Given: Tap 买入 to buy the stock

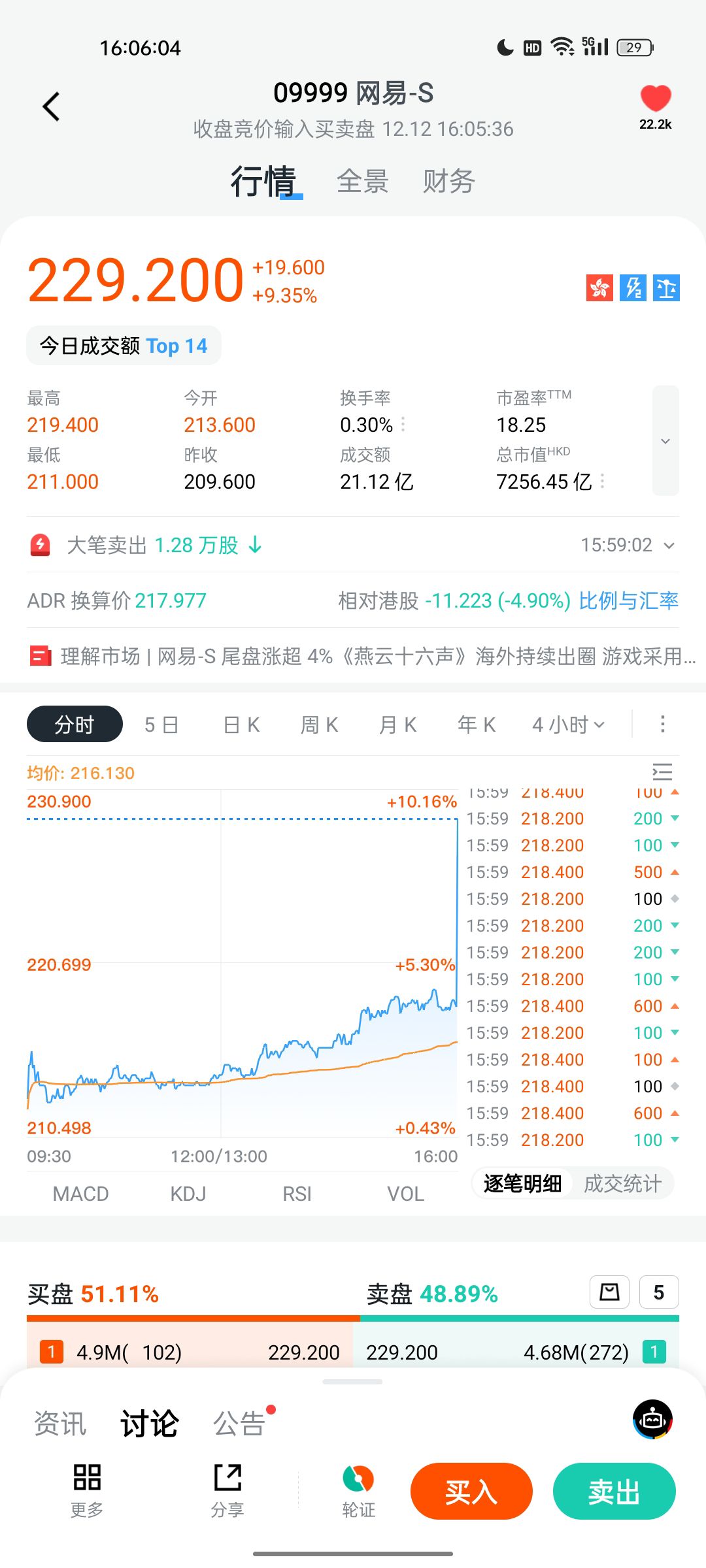Looking at the screenshot, I should coord(471,1492).
